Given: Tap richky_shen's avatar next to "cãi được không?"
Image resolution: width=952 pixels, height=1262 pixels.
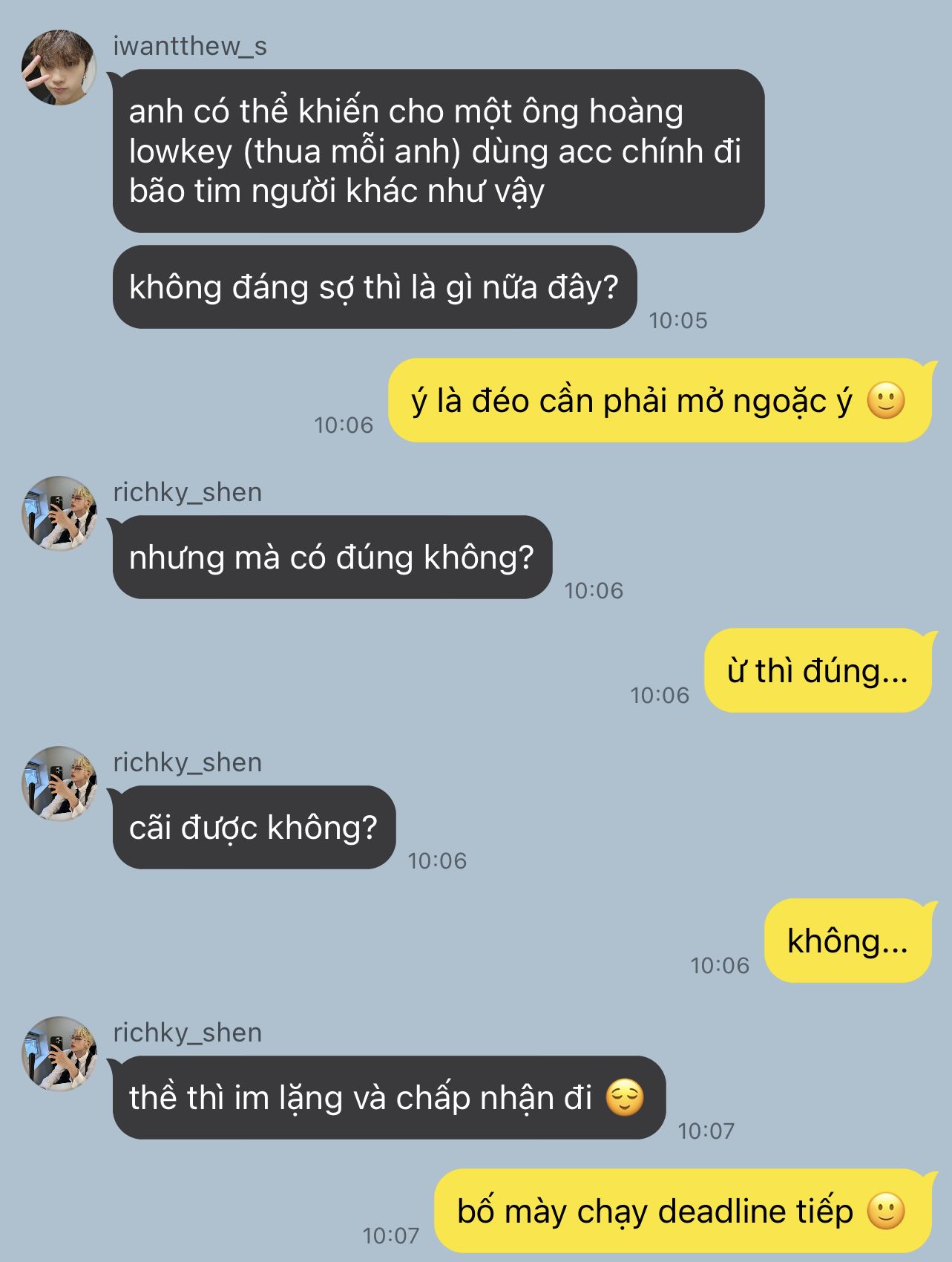Looking at the screenshot, I should point(59,784).
